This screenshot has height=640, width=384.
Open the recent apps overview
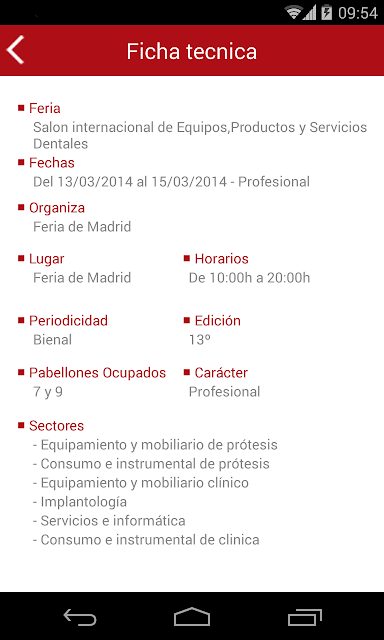[304, 617]
